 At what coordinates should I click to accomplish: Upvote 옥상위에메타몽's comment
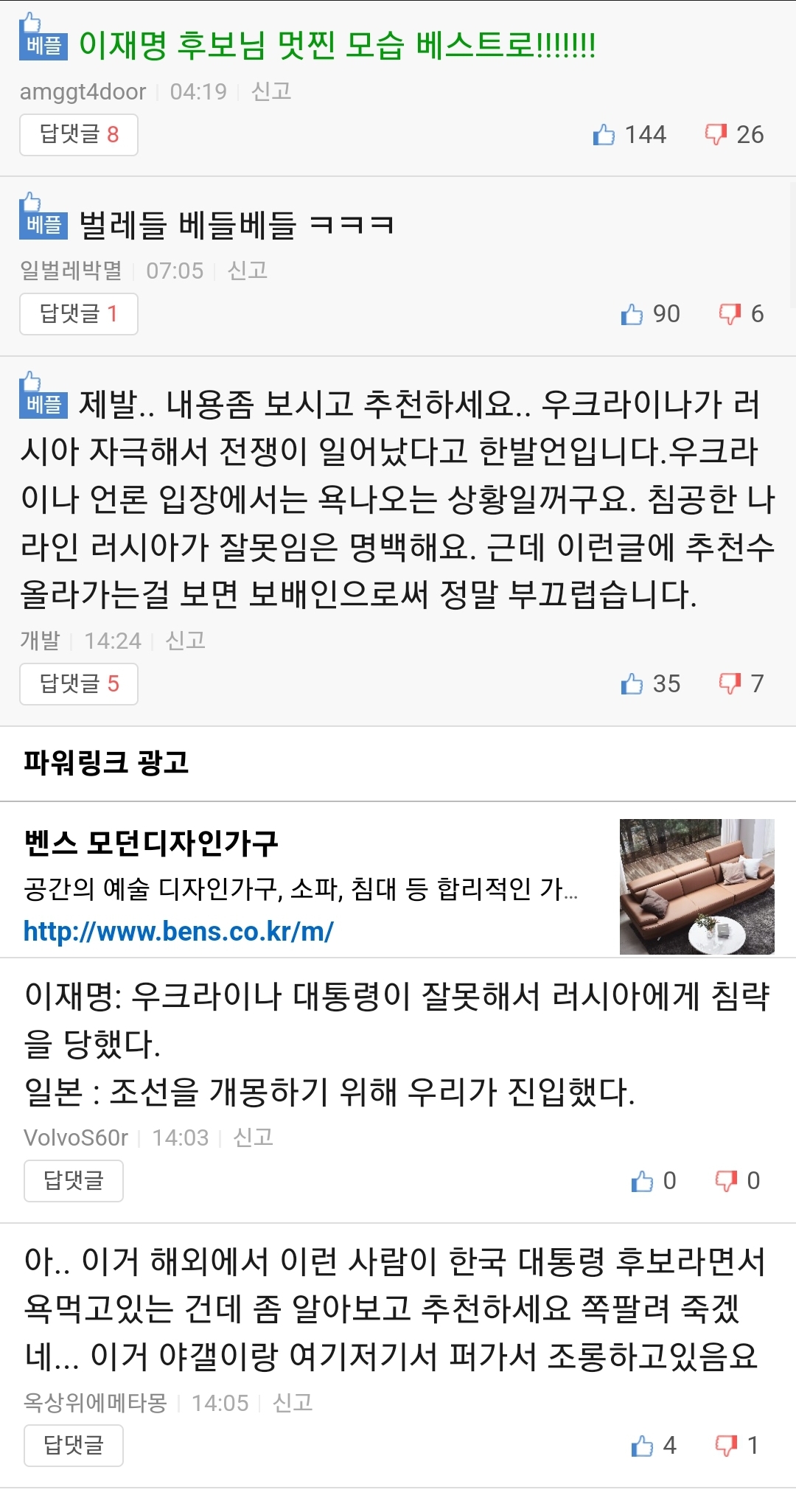click(x=642, y=1446)
